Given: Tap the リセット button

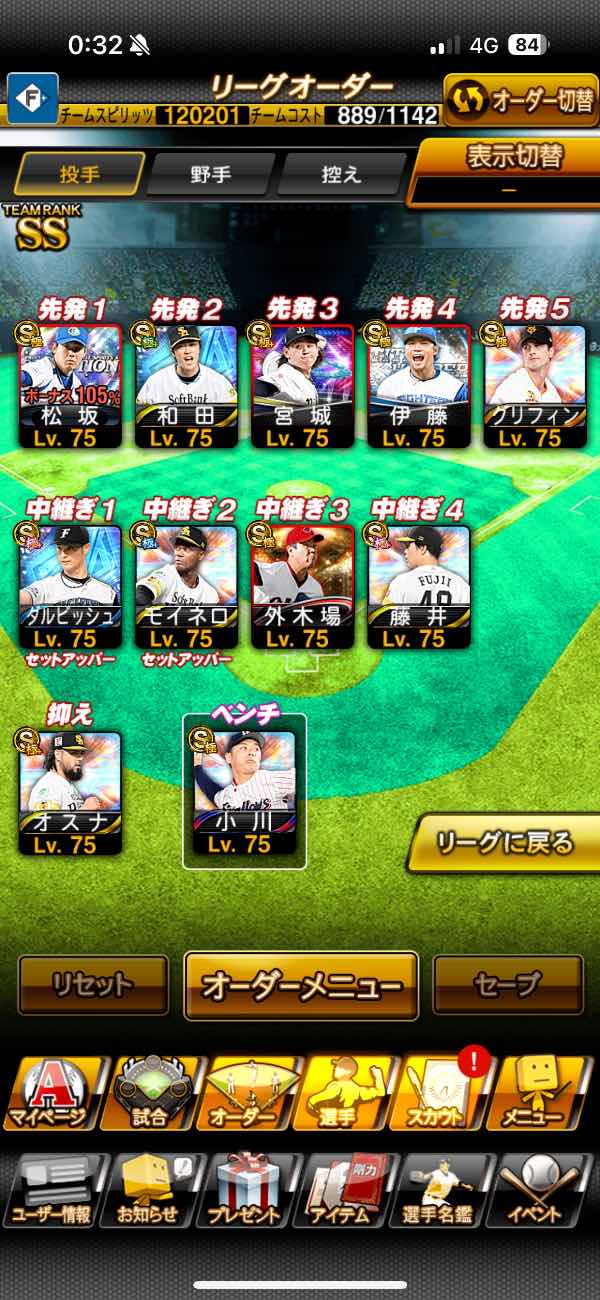Looking at the screenshot, I should tap(93, 984).
